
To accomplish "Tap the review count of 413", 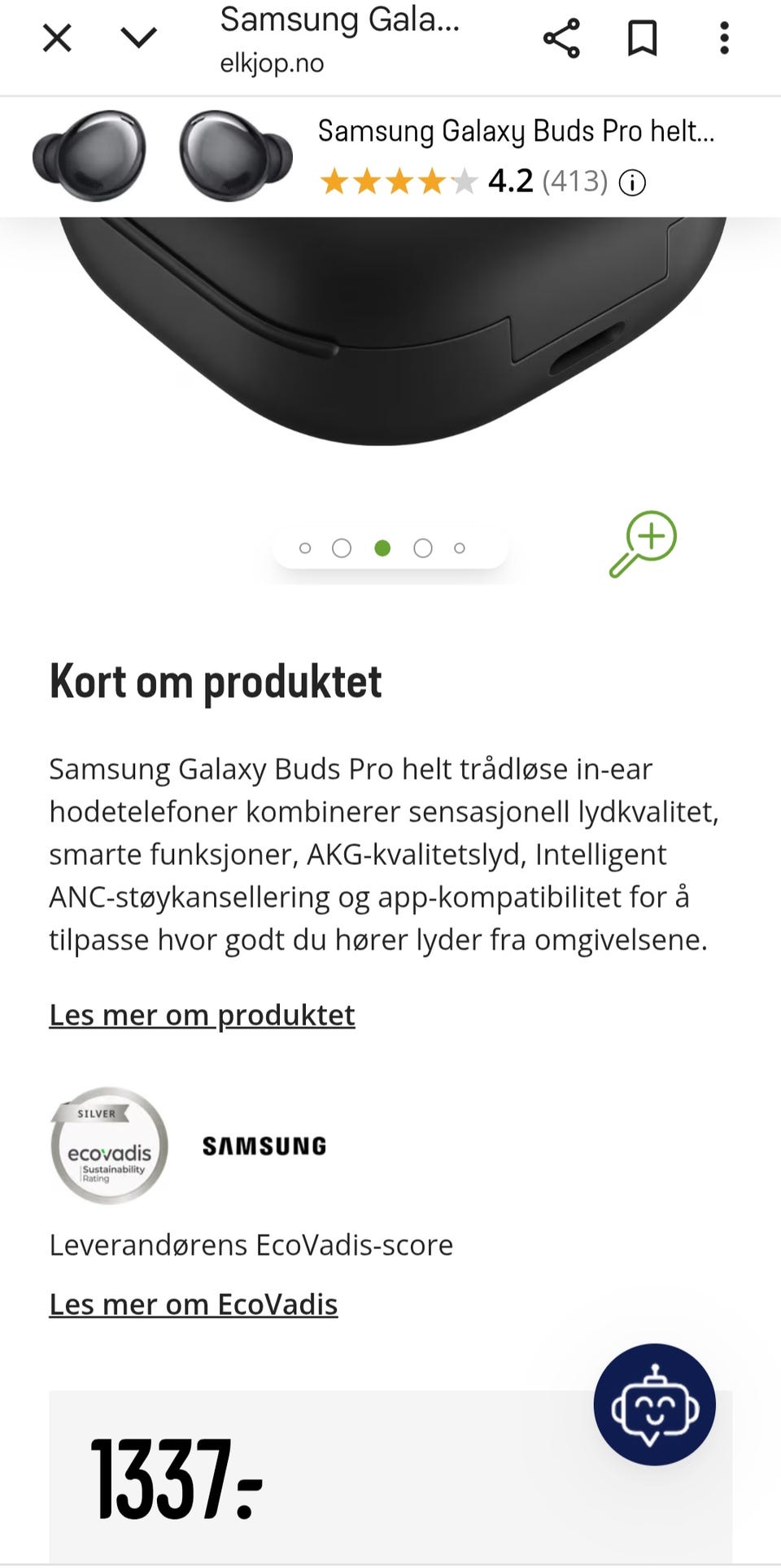I will 574,181.
